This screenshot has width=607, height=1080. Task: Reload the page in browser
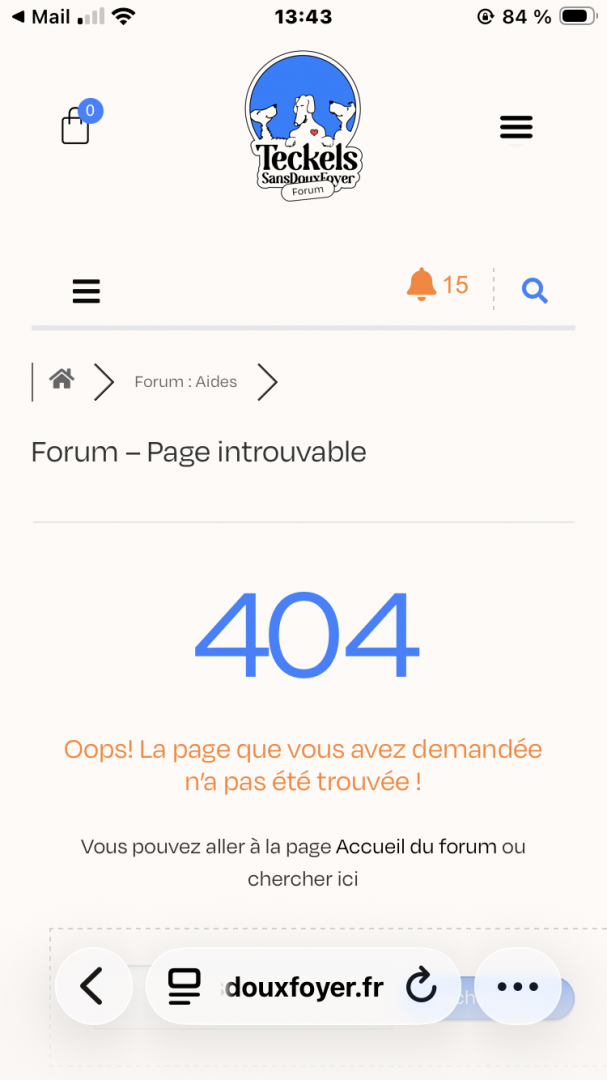coord(421,987)
